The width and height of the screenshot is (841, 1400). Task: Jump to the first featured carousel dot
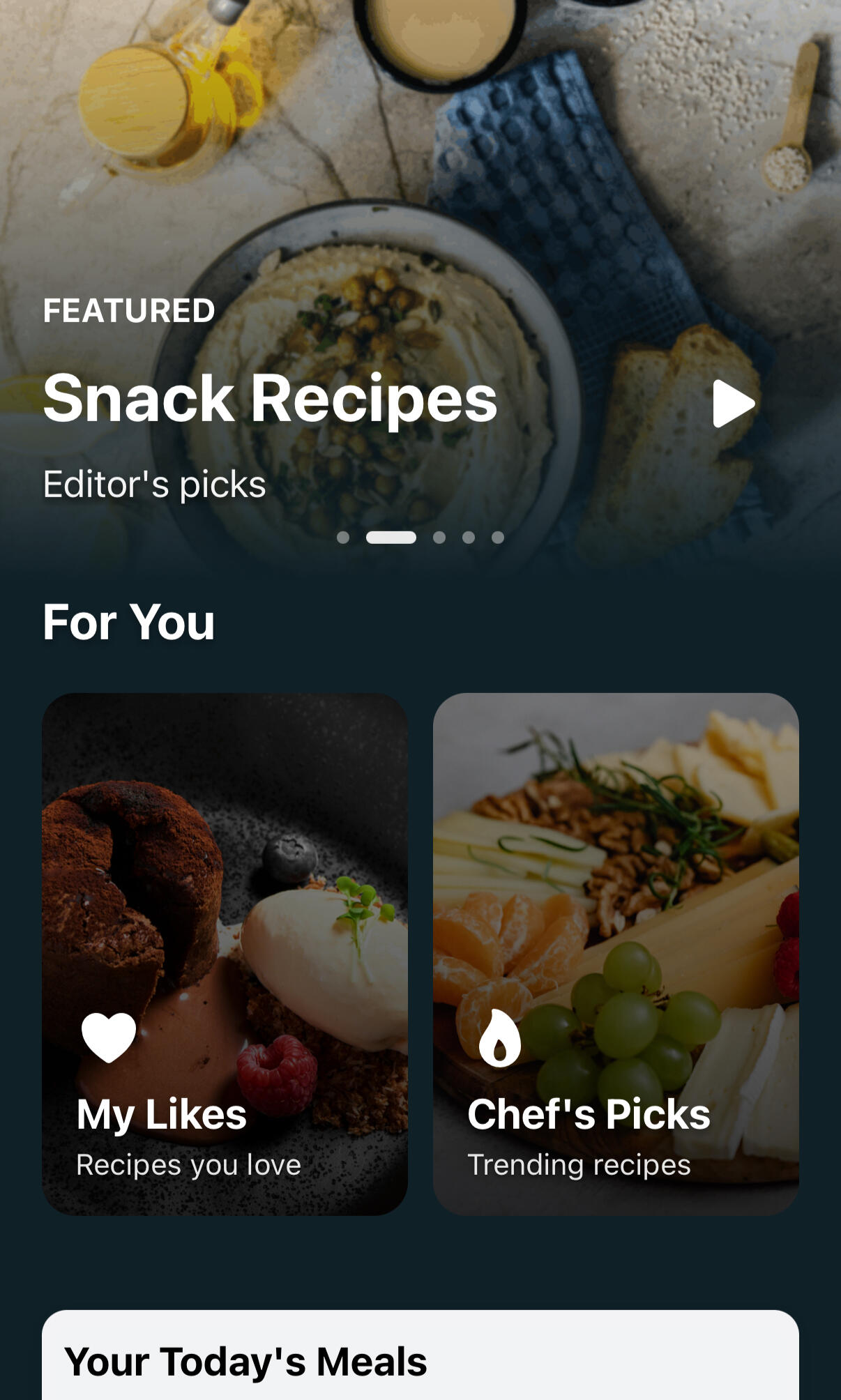coord(343,538)
